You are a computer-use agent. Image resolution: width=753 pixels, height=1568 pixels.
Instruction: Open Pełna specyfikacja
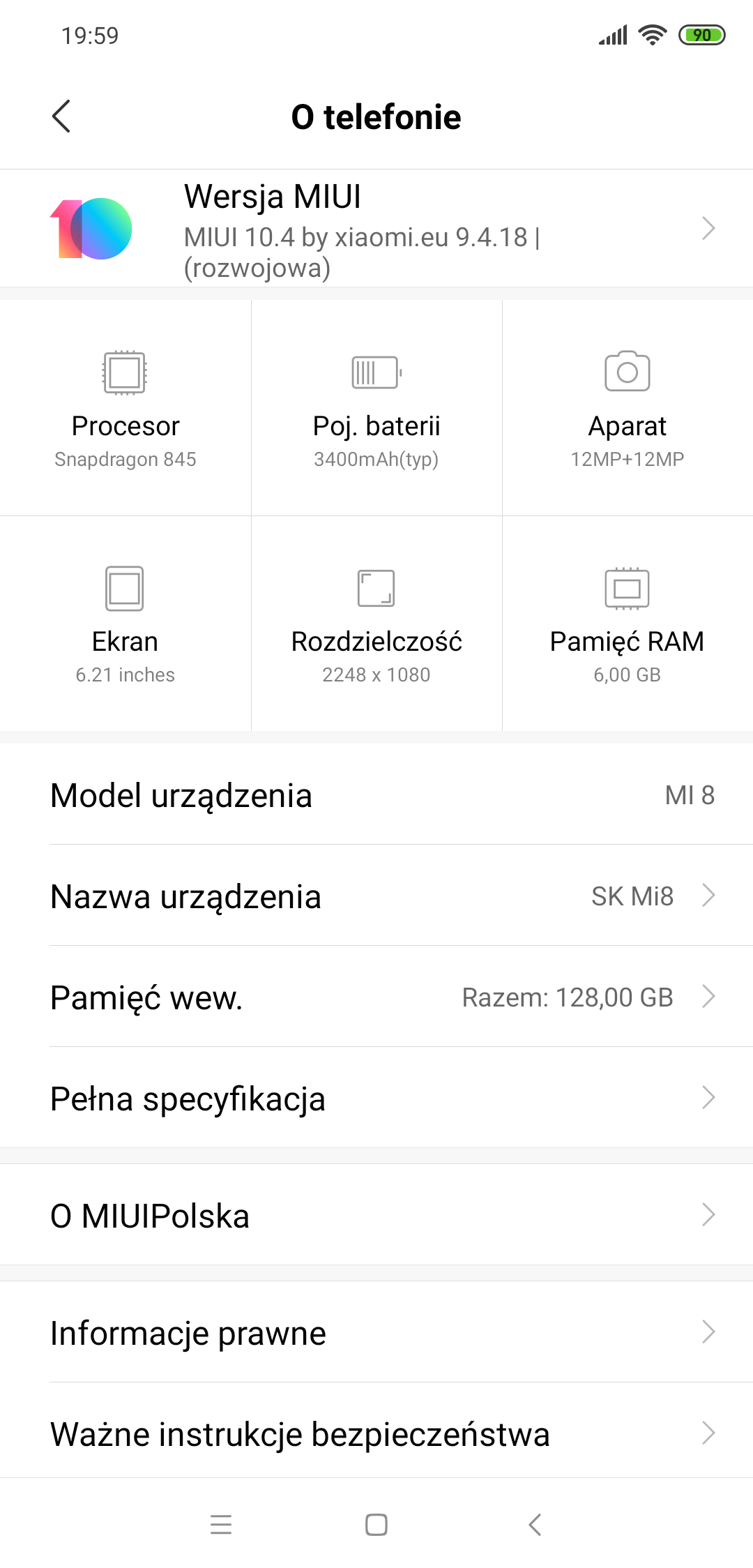pyautogui.click(x=376, y=1099)
